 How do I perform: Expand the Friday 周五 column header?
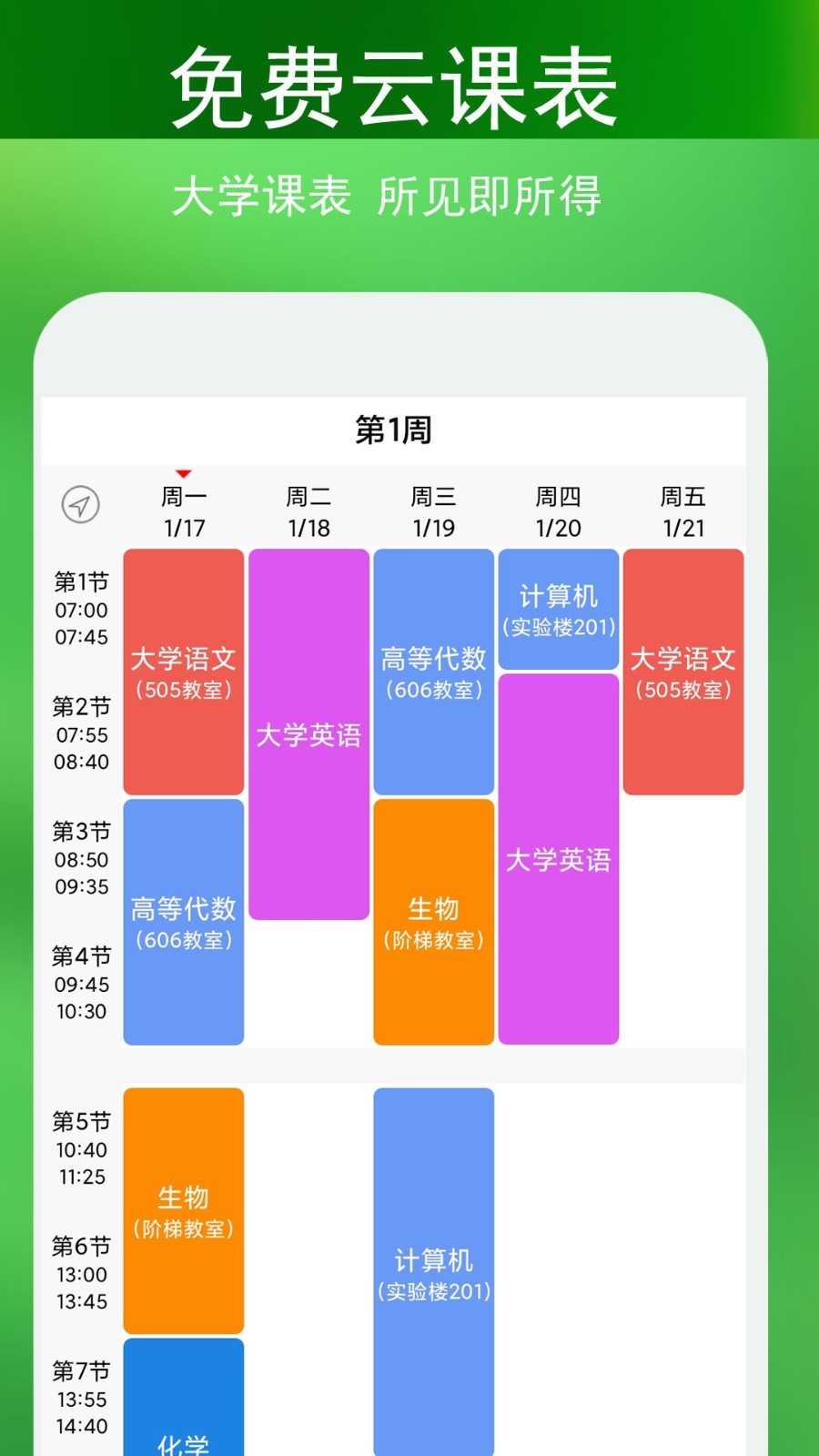[684, 496]
